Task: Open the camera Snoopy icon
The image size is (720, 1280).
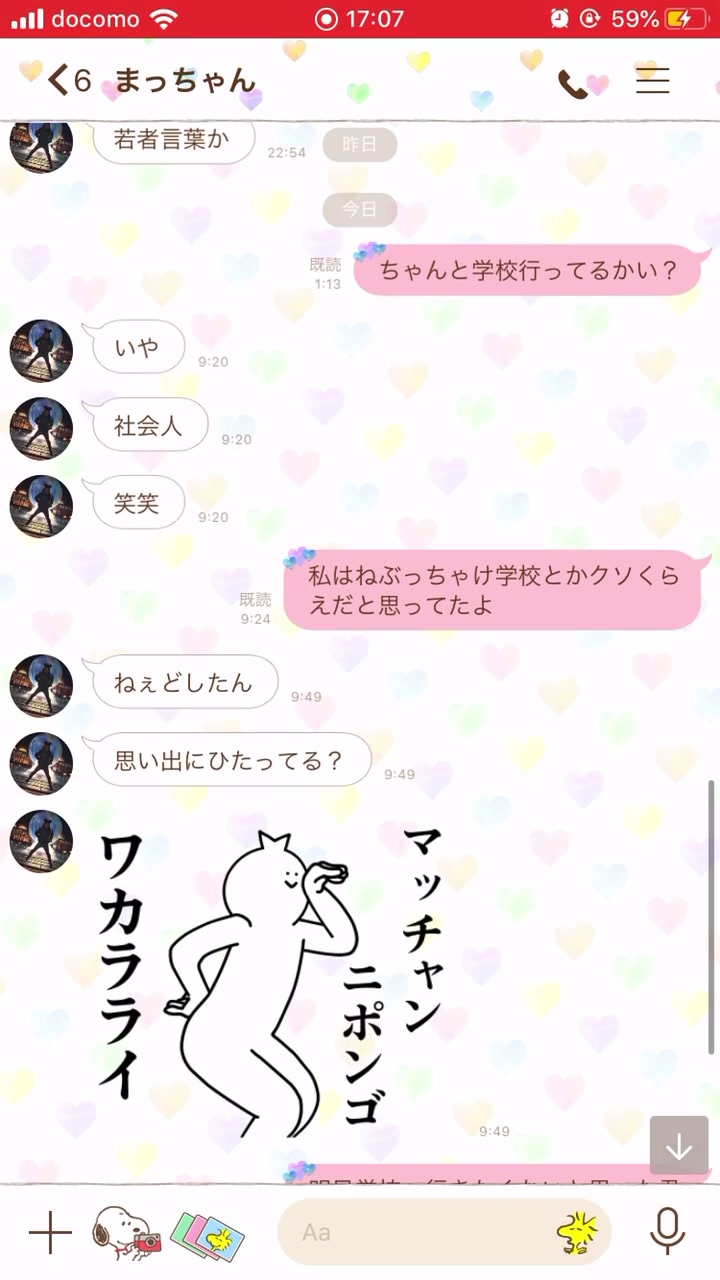Action: tap(126, 1233)
